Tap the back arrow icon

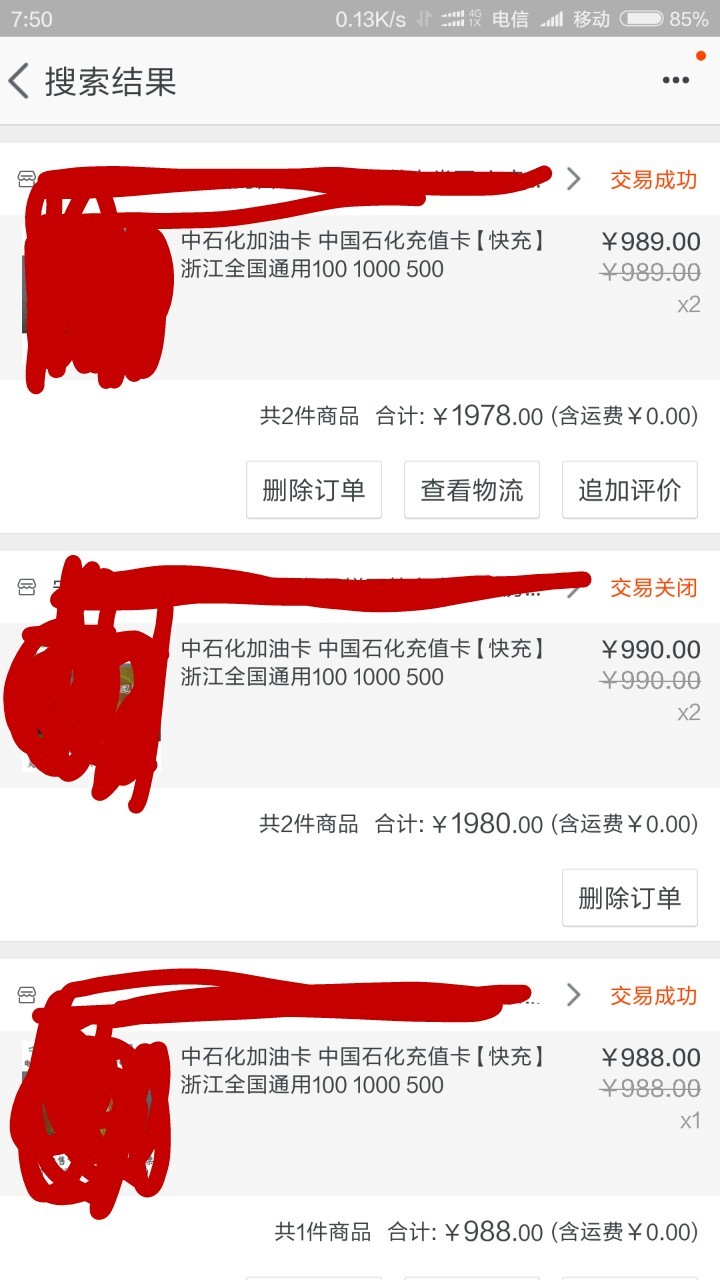click(18, 80)
